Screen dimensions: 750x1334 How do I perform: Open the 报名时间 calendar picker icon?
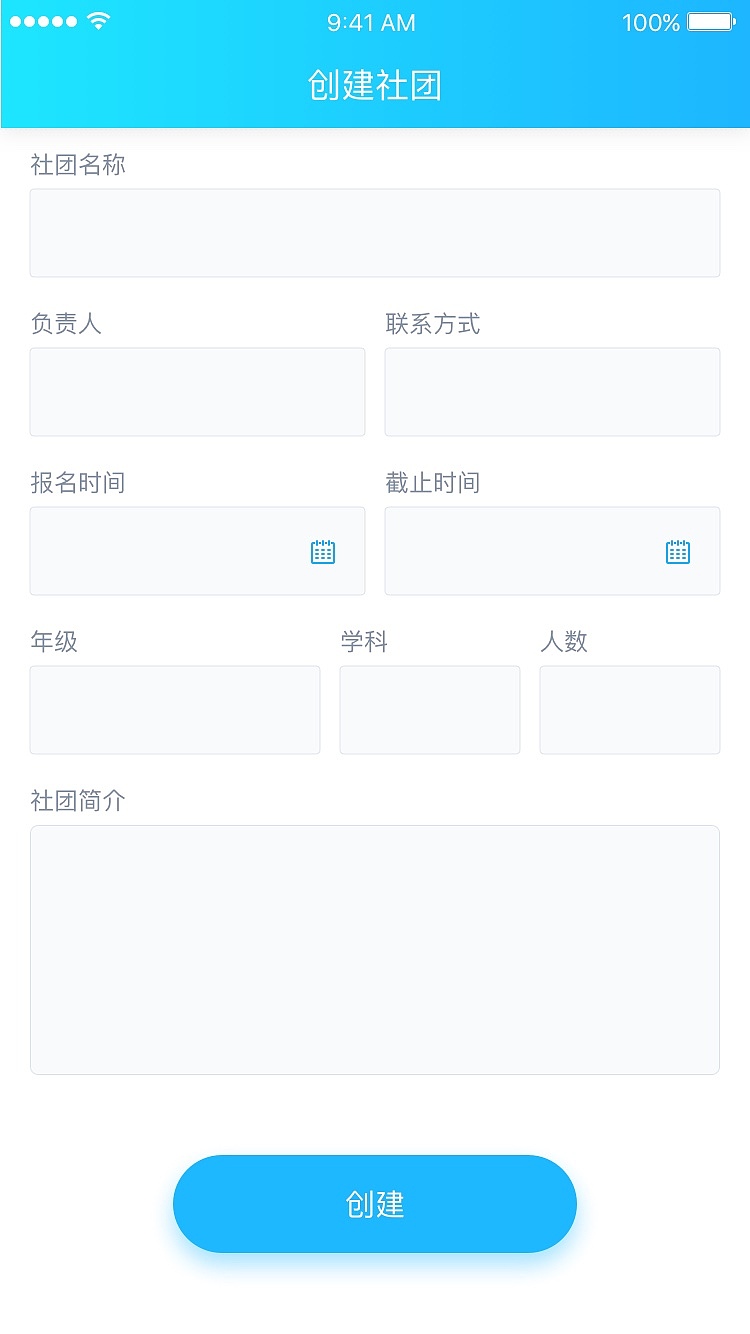point(322,550)
